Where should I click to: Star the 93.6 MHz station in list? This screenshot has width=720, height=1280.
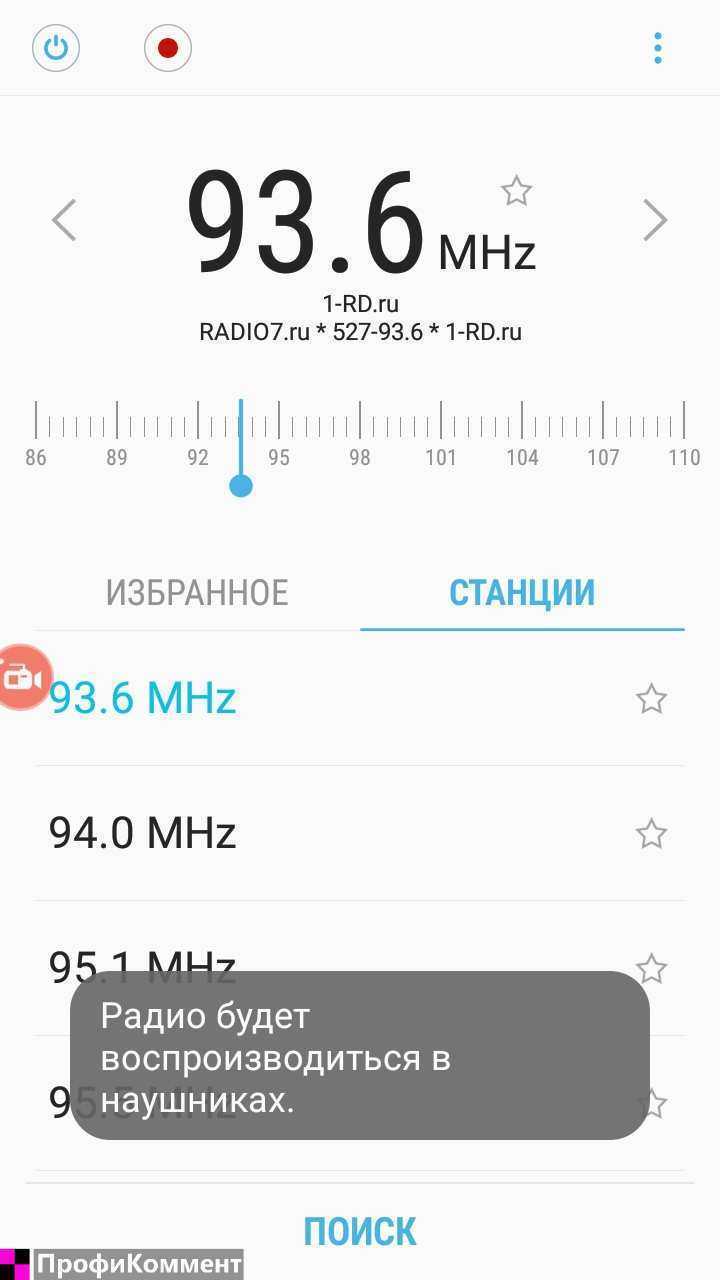[651, 698]
